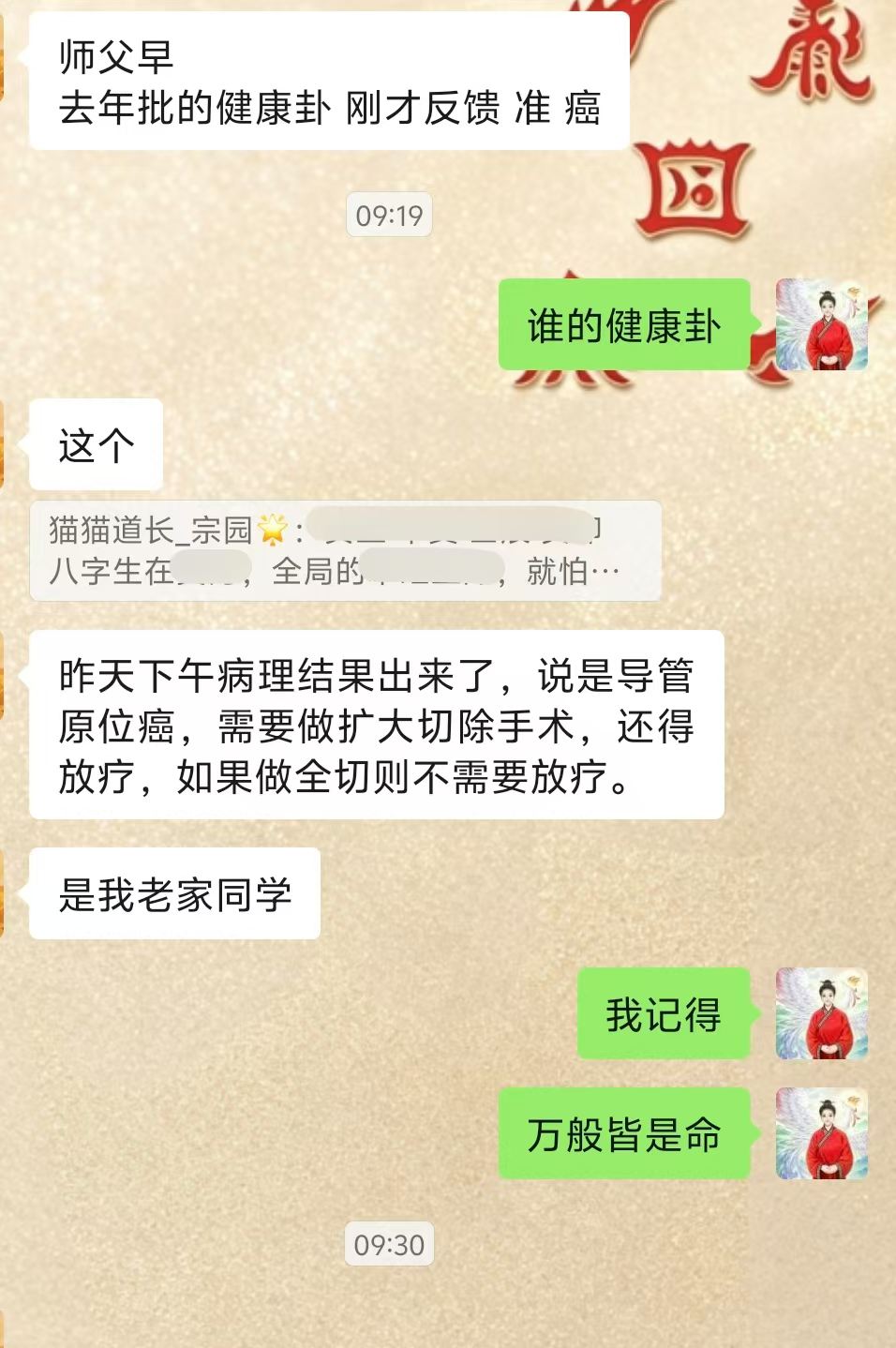Tap the avatar beside 万般皆是命
Image resolution: width=896 pixels, height=1348 pixels.
pos(822,1133)
